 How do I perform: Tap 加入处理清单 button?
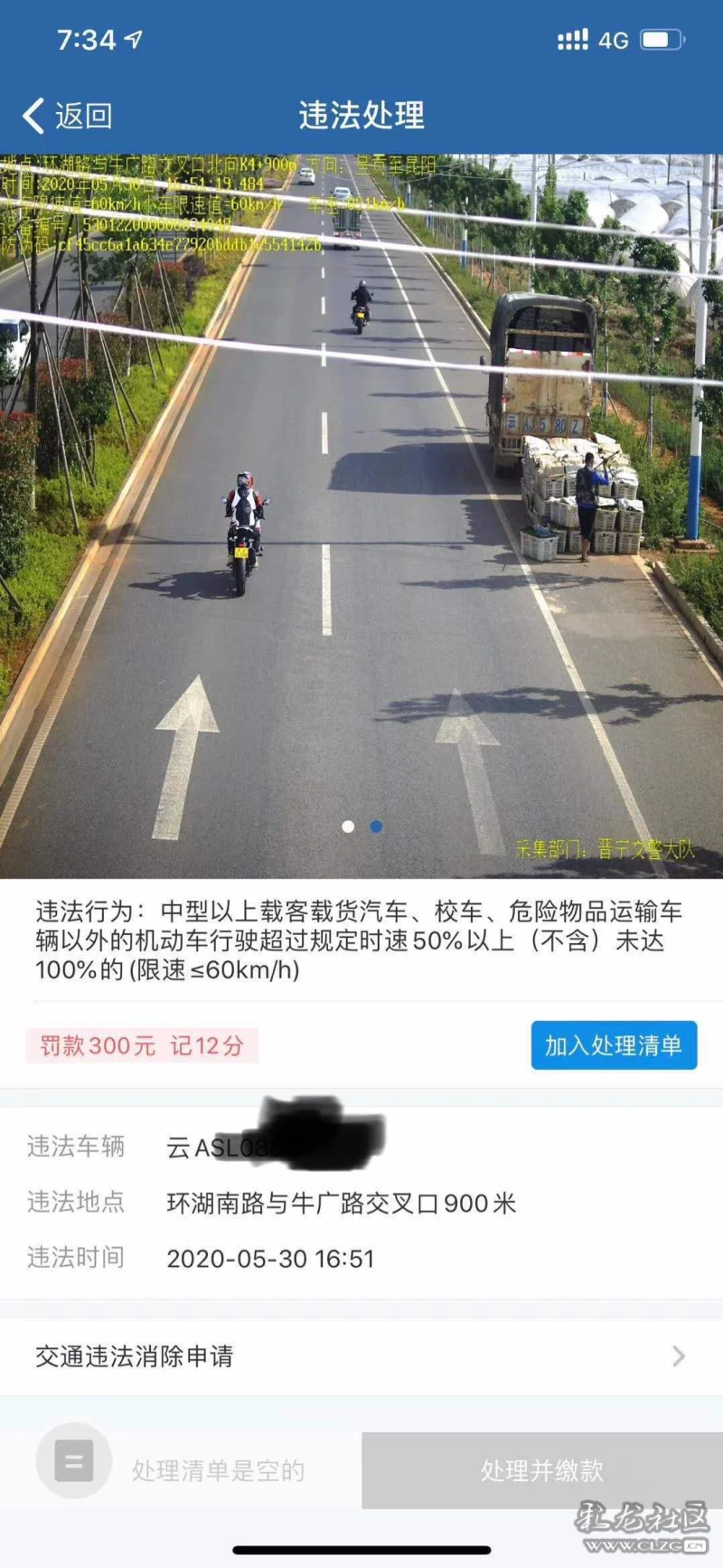614,1045
